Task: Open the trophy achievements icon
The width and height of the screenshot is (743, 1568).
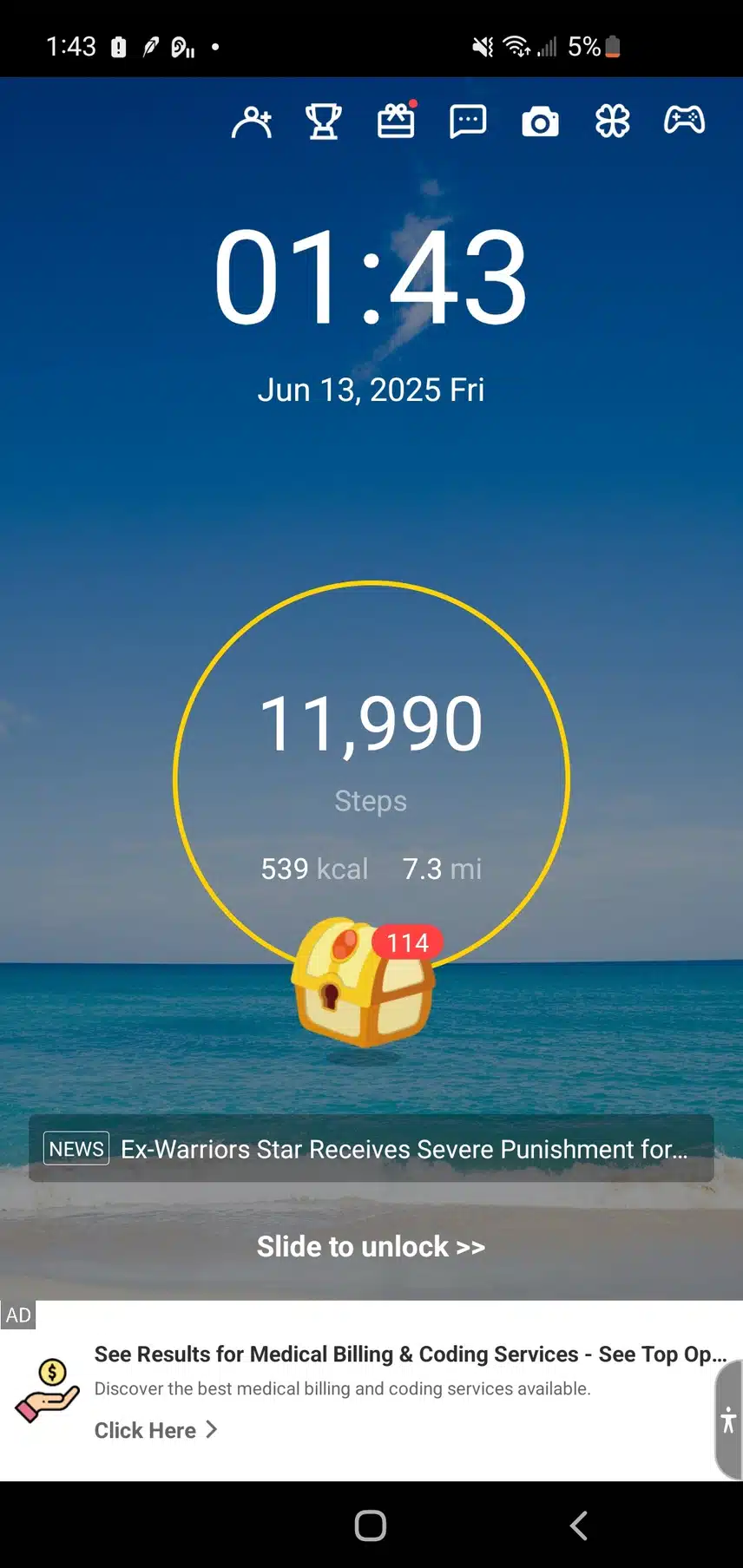Action: point(324,122)
